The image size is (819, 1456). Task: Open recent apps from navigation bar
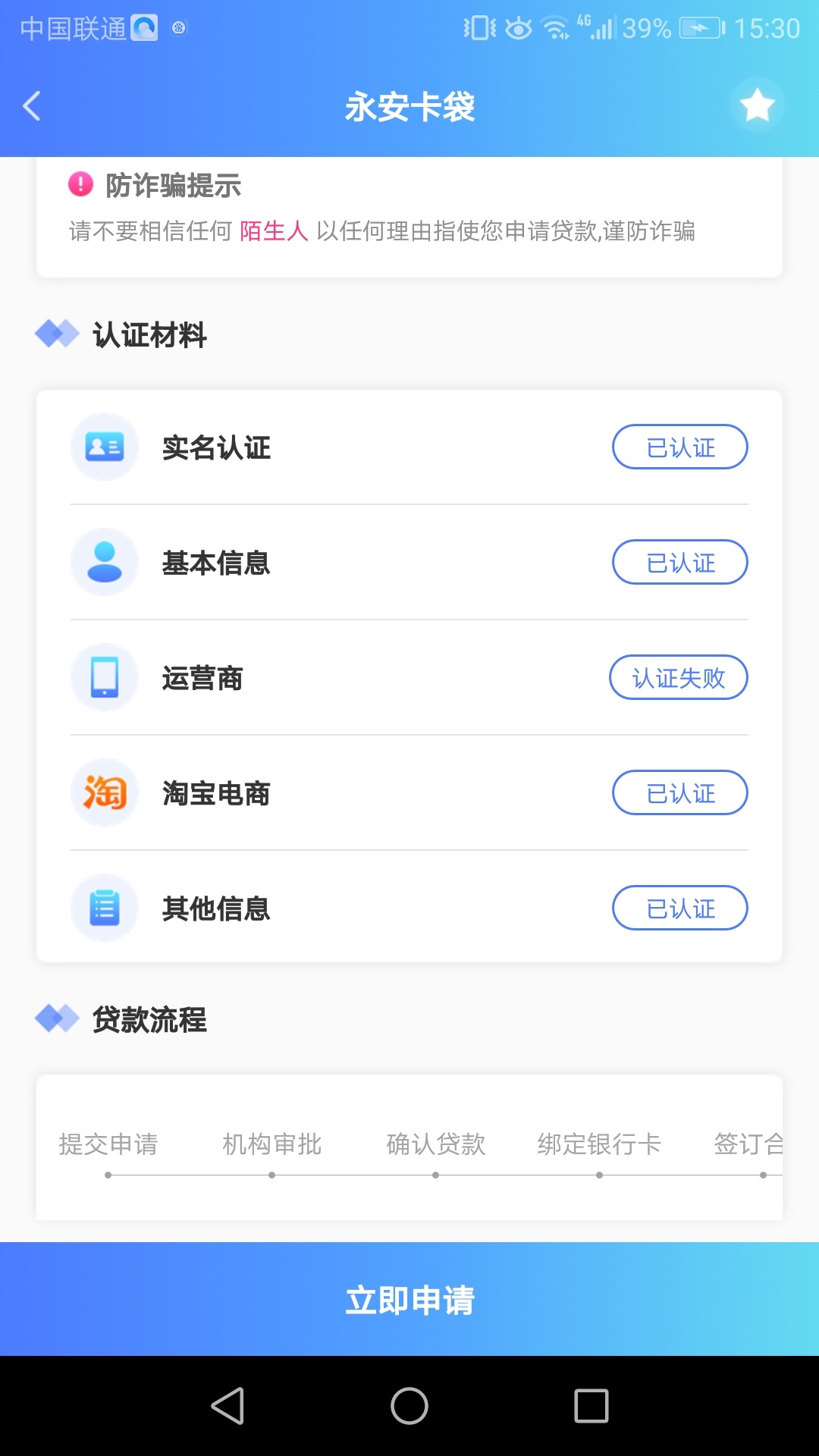(x=591, y=1406)
